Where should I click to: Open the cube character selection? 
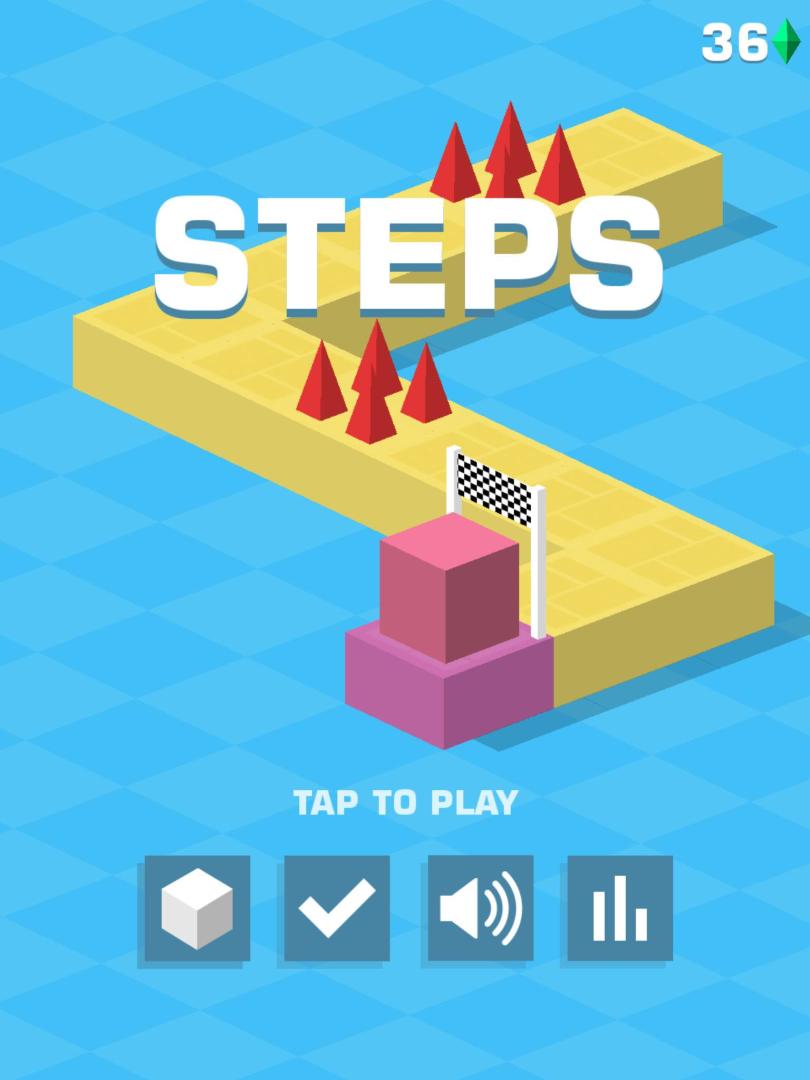pyautogui.click(x=197, y=908)
